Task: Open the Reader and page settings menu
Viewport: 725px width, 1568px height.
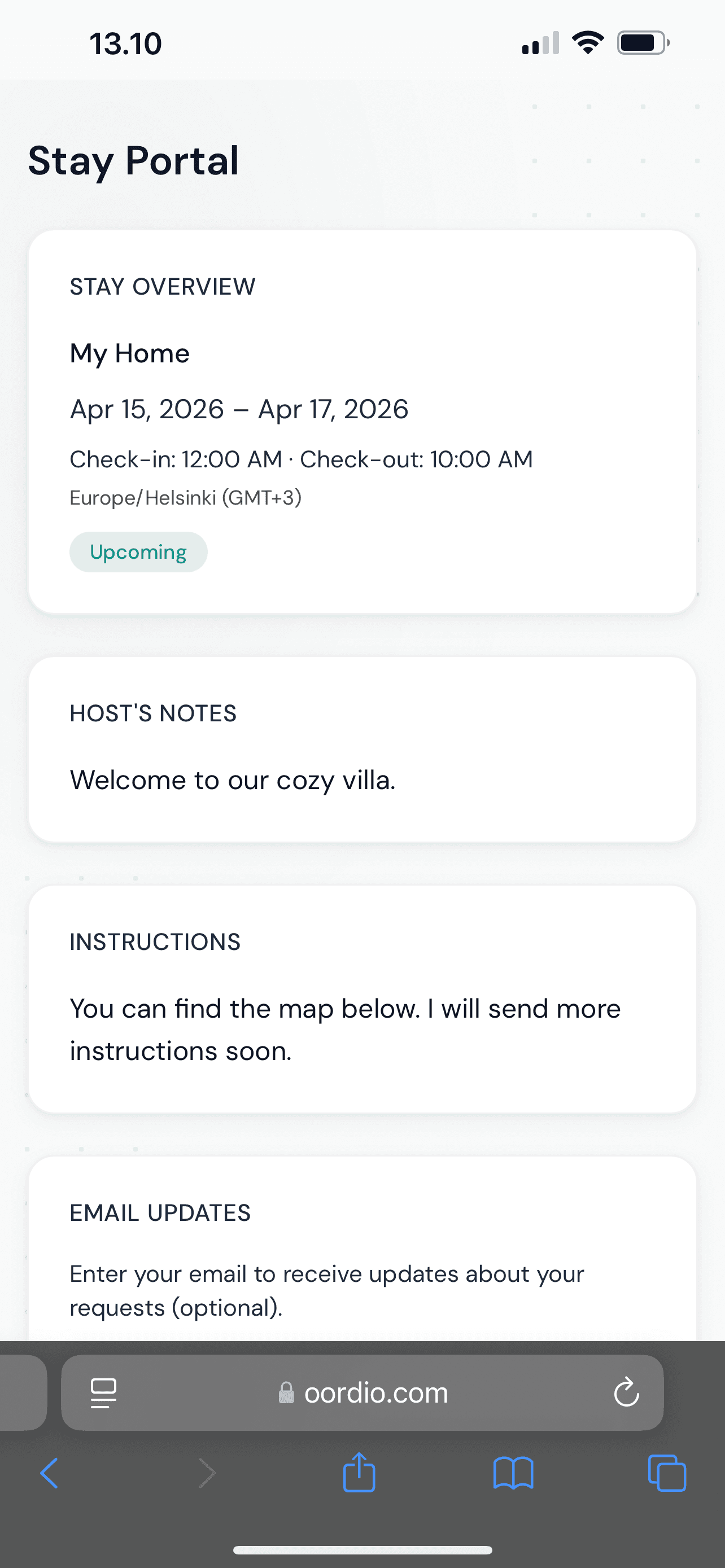Action: (x=102, y=1392)
